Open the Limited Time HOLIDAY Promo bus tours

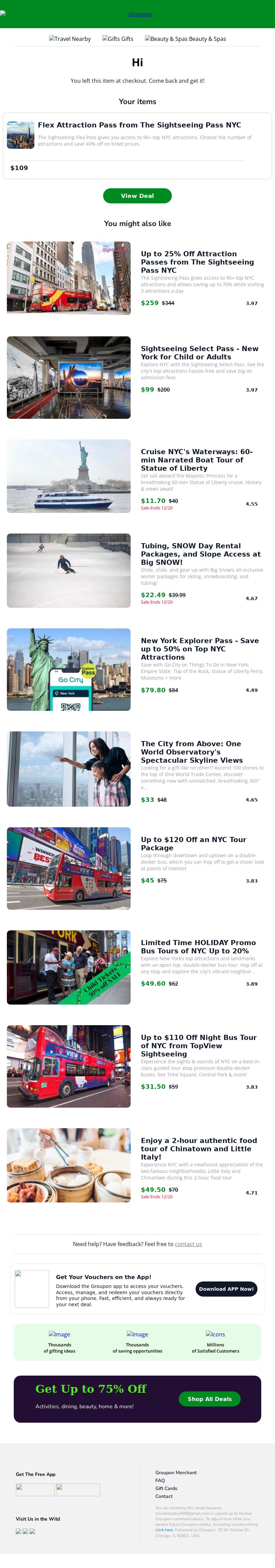[198, 947]
